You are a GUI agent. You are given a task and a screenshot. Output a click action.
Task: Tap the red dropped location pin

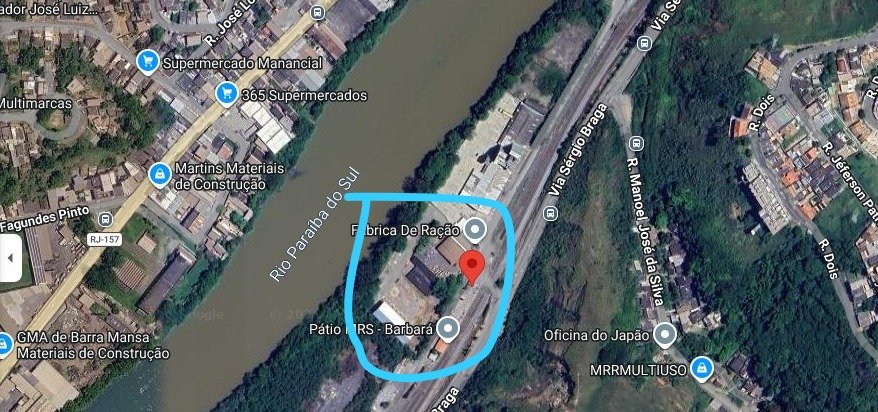[473, 267]
